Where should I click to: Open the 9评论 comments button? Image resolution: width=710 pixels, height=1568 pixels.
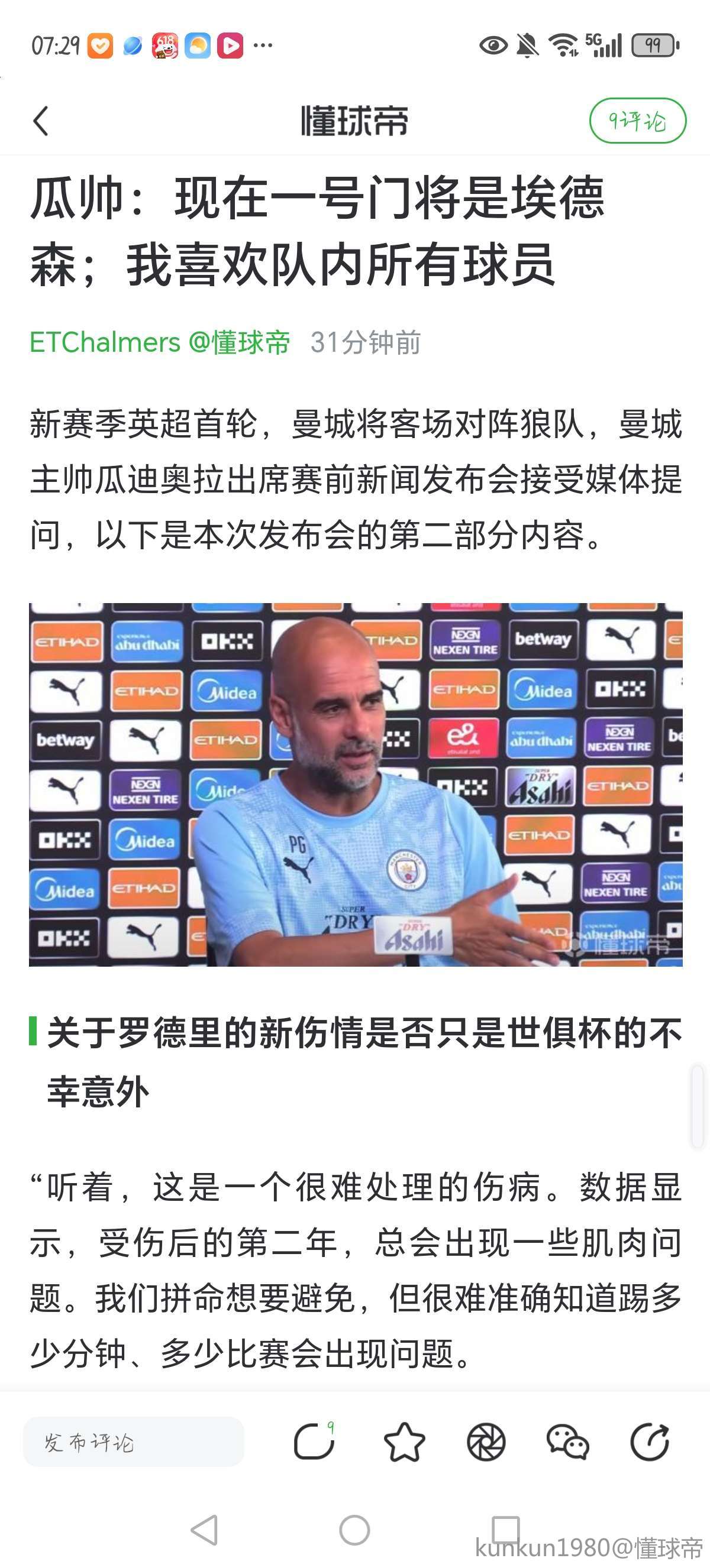point(637,121)
